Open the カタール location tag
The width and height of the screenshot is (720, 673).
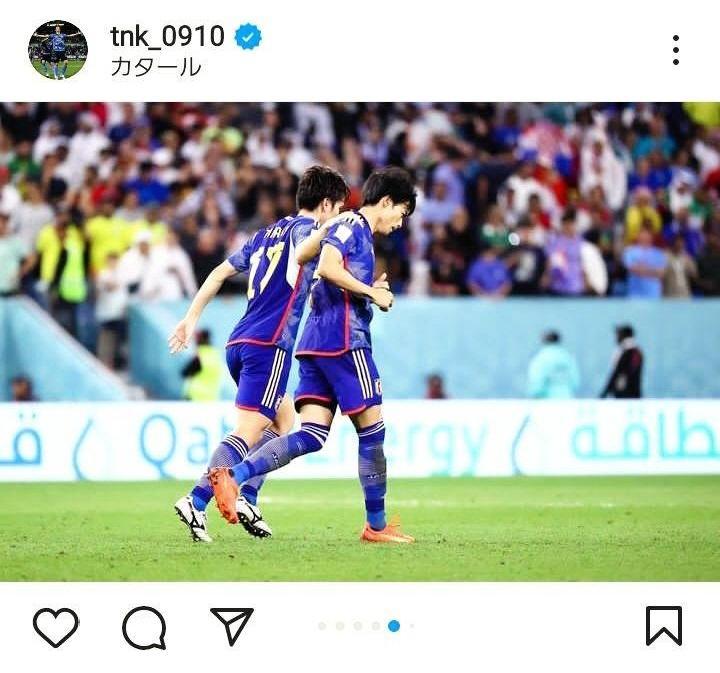click(x=155, y=67)
